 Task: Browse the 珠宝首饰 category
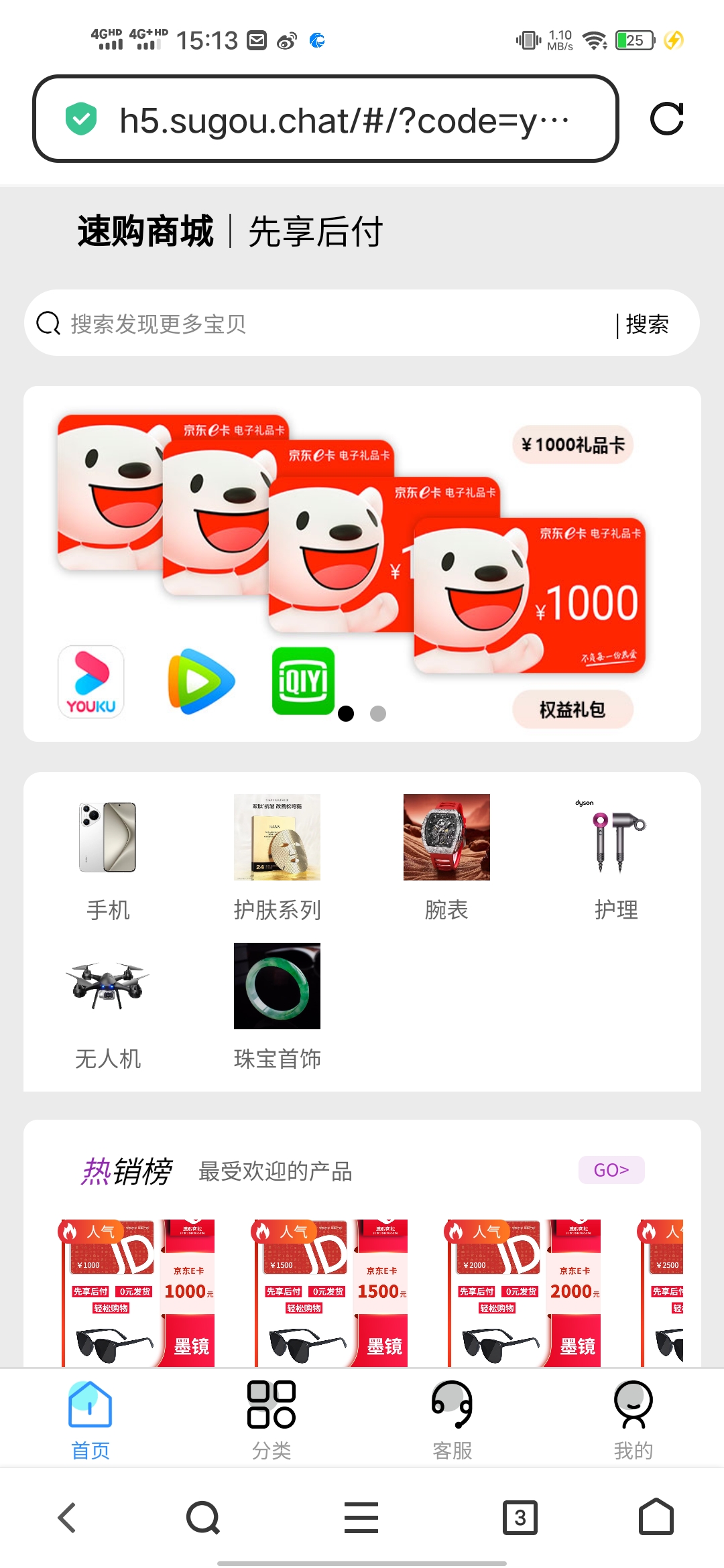[277, 1005]
